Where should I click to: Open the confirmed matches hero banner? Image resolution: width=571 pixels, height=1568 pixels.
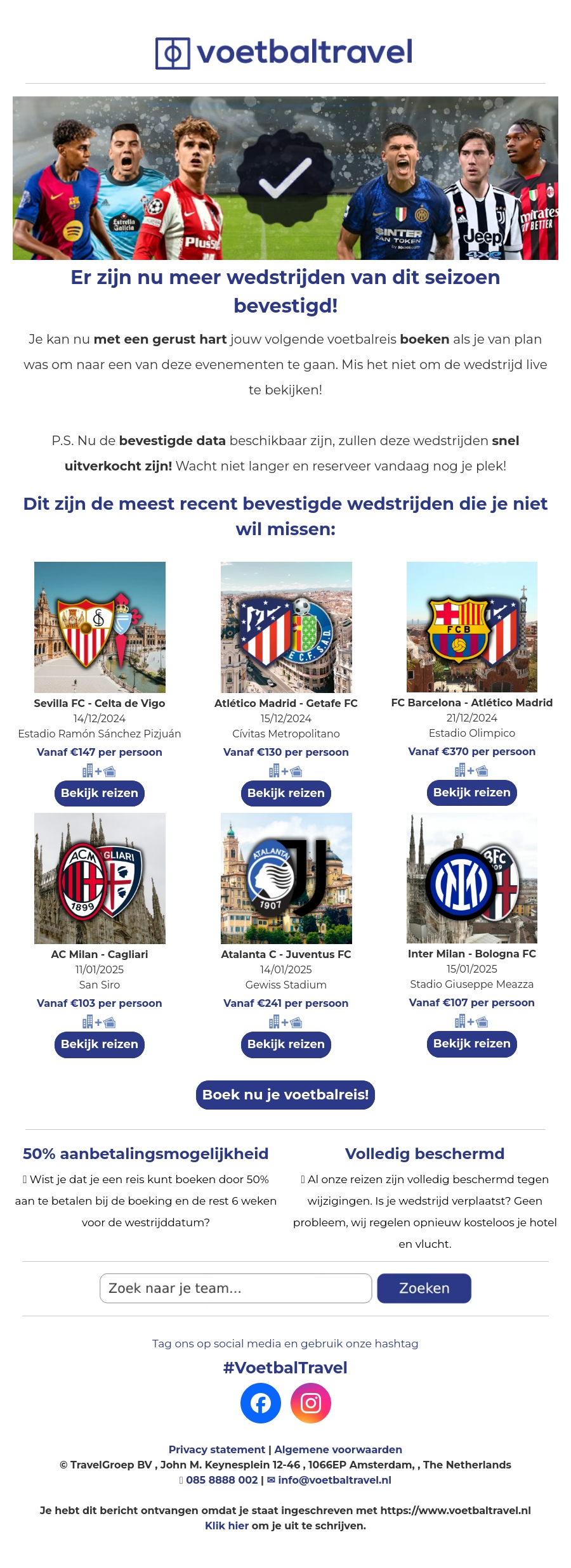tap(285, 178)
